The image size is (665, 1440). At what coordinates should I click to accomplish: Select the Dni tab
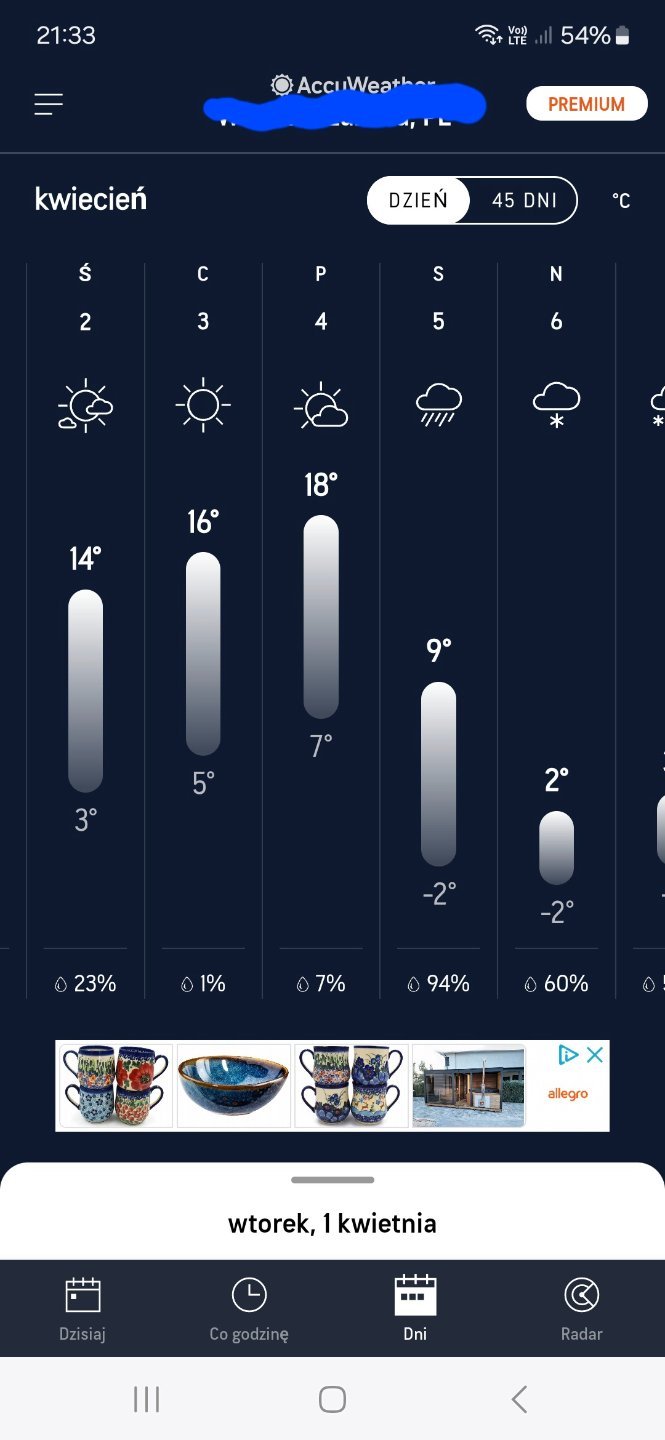tap(415, 1308)
